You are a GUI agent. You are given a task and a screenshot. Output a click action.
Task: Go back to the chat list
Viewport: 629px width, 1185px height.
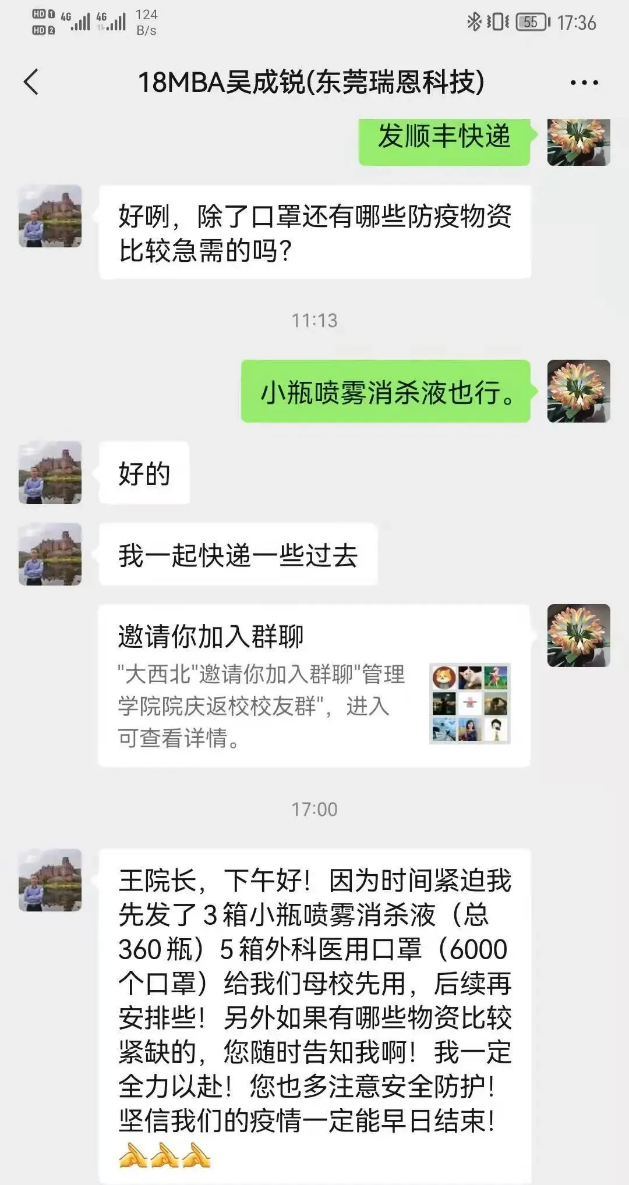(32, 82)
